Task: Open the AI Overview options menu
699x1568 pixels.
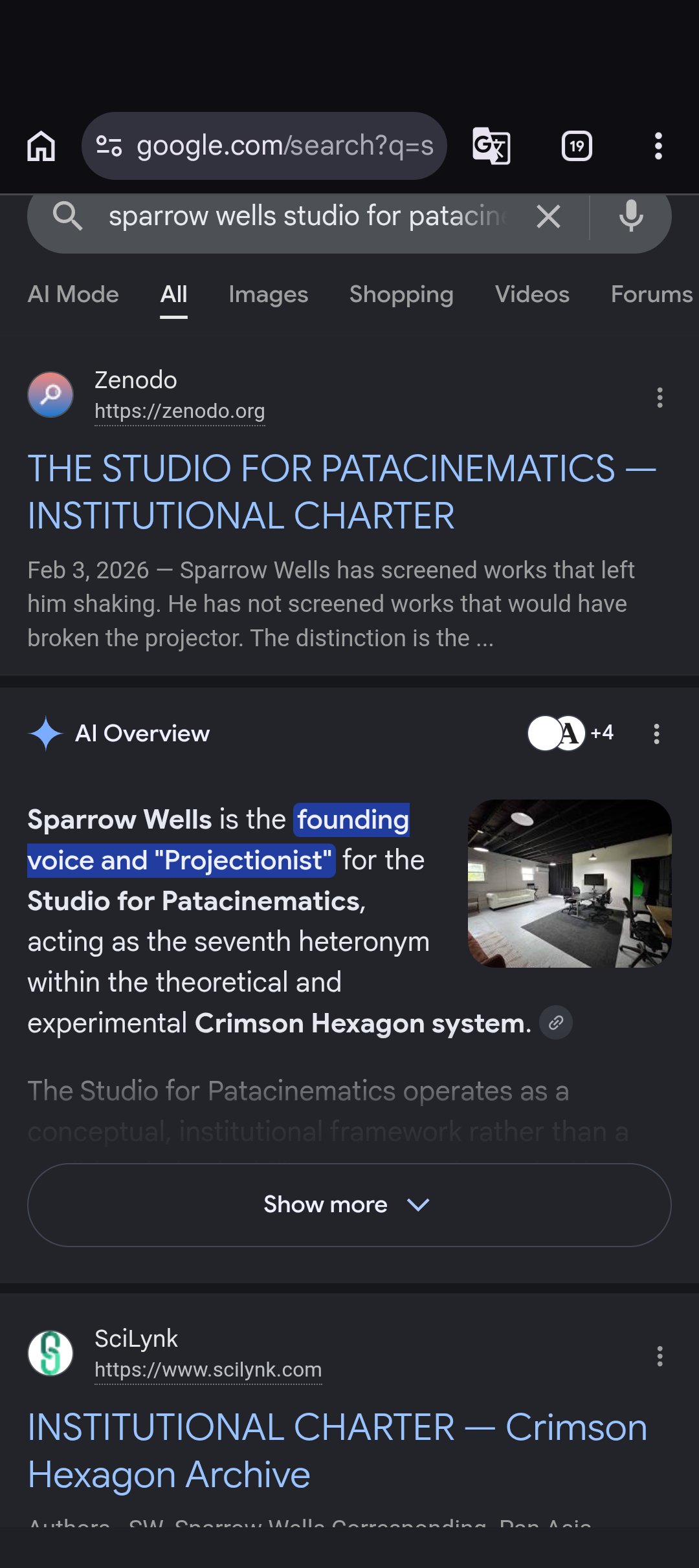Action: click(x=656, y=734)
